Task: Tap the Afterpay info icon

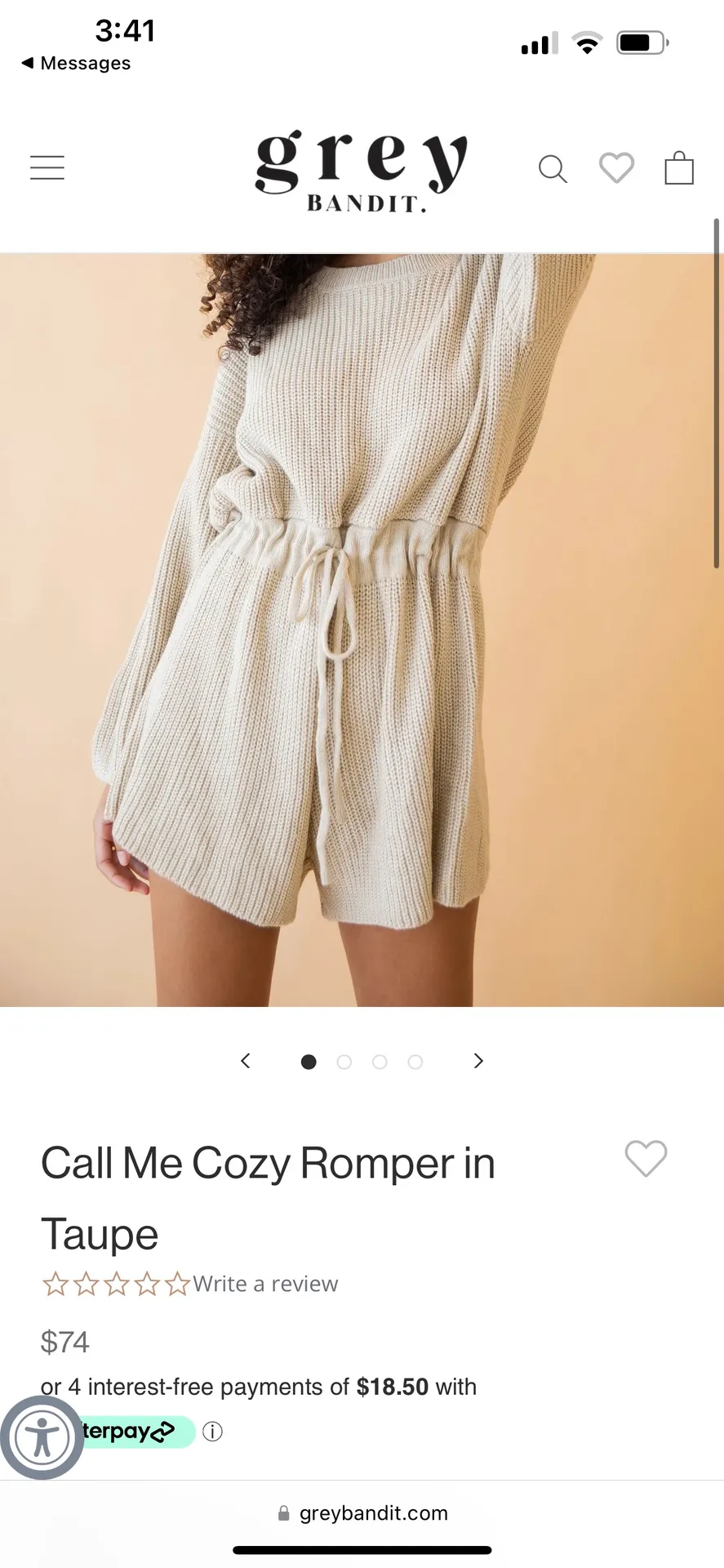Action: tap(211, 1431)
